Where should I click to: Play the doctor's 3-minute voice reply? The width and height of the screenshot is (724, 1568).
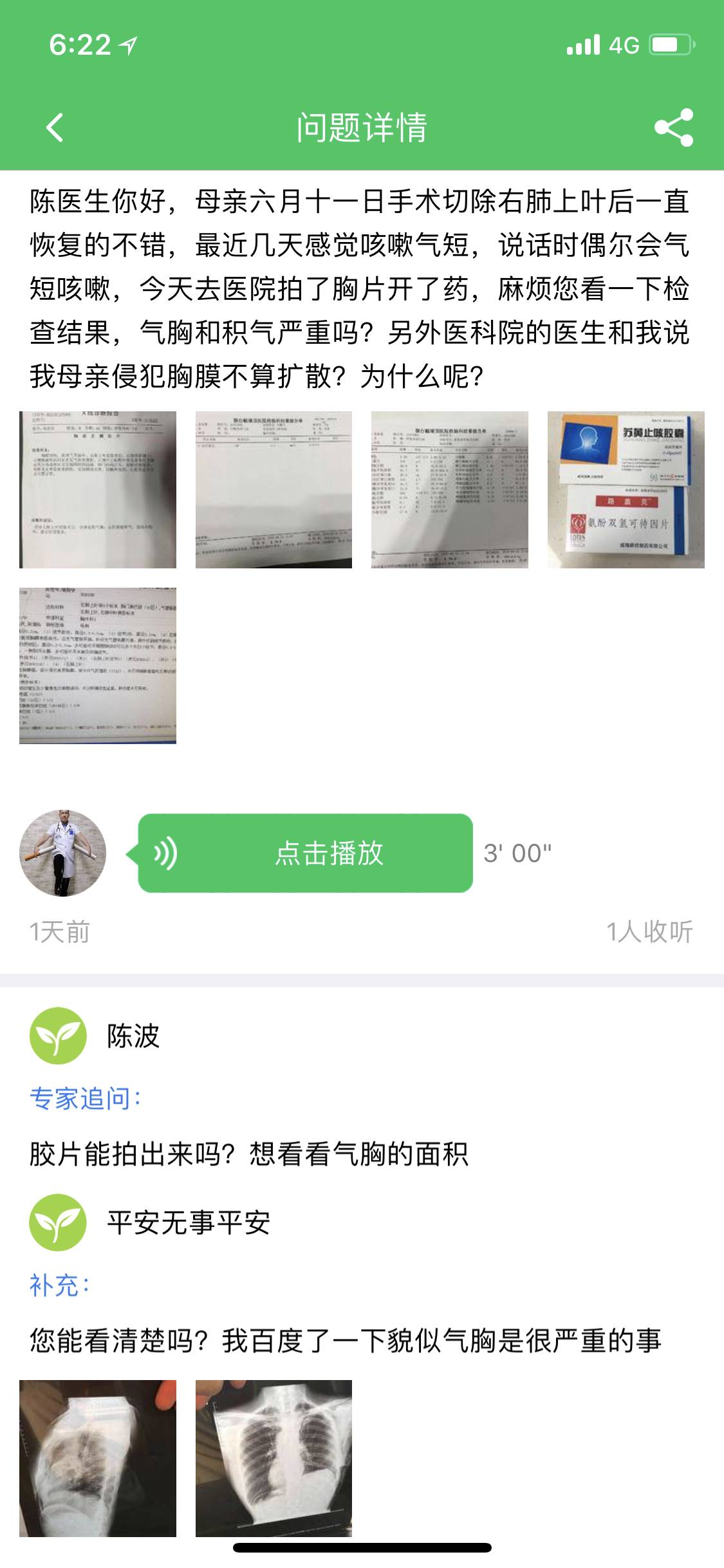tap(306, 853)
